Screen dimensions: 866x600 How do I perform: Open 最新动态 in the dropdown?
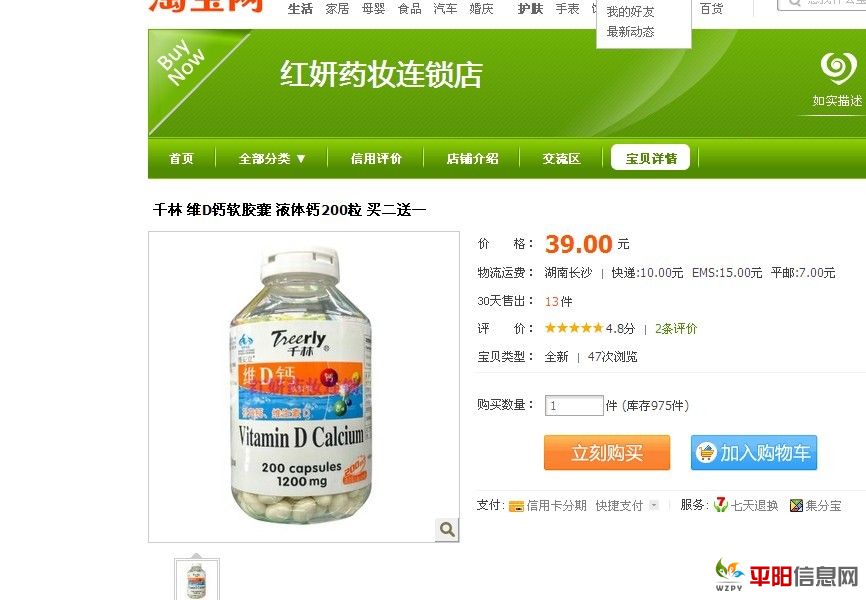[630, 32]
